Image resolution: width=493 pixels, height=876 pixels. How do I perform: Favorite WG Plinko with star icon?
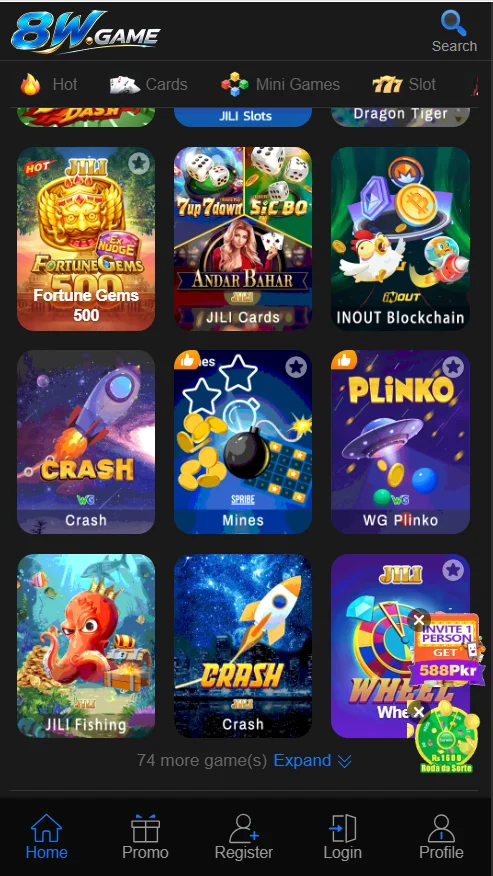pyautogui.click(x=453, y=367)
